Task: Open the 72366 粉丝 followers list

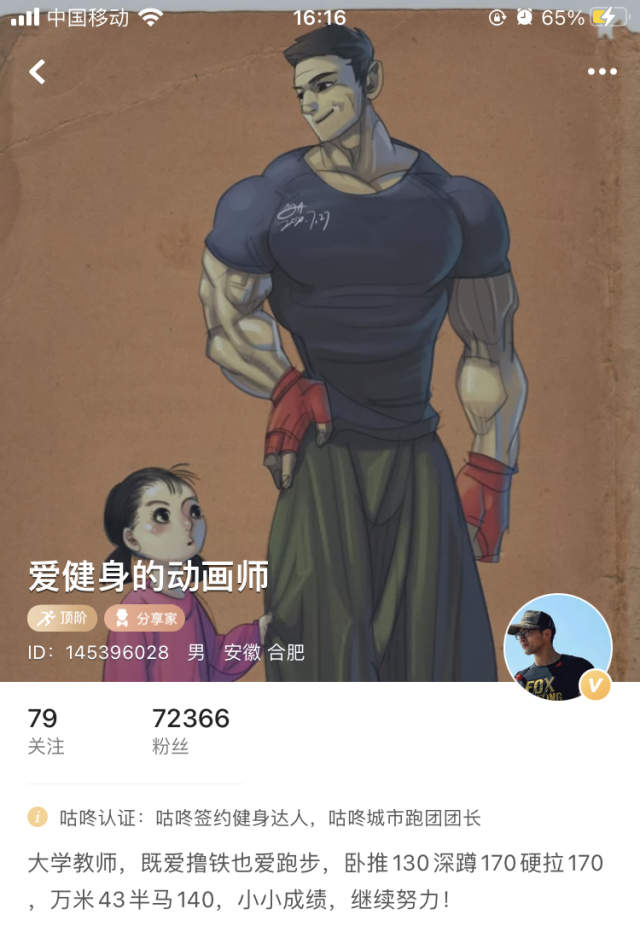Action: (190, 731)
